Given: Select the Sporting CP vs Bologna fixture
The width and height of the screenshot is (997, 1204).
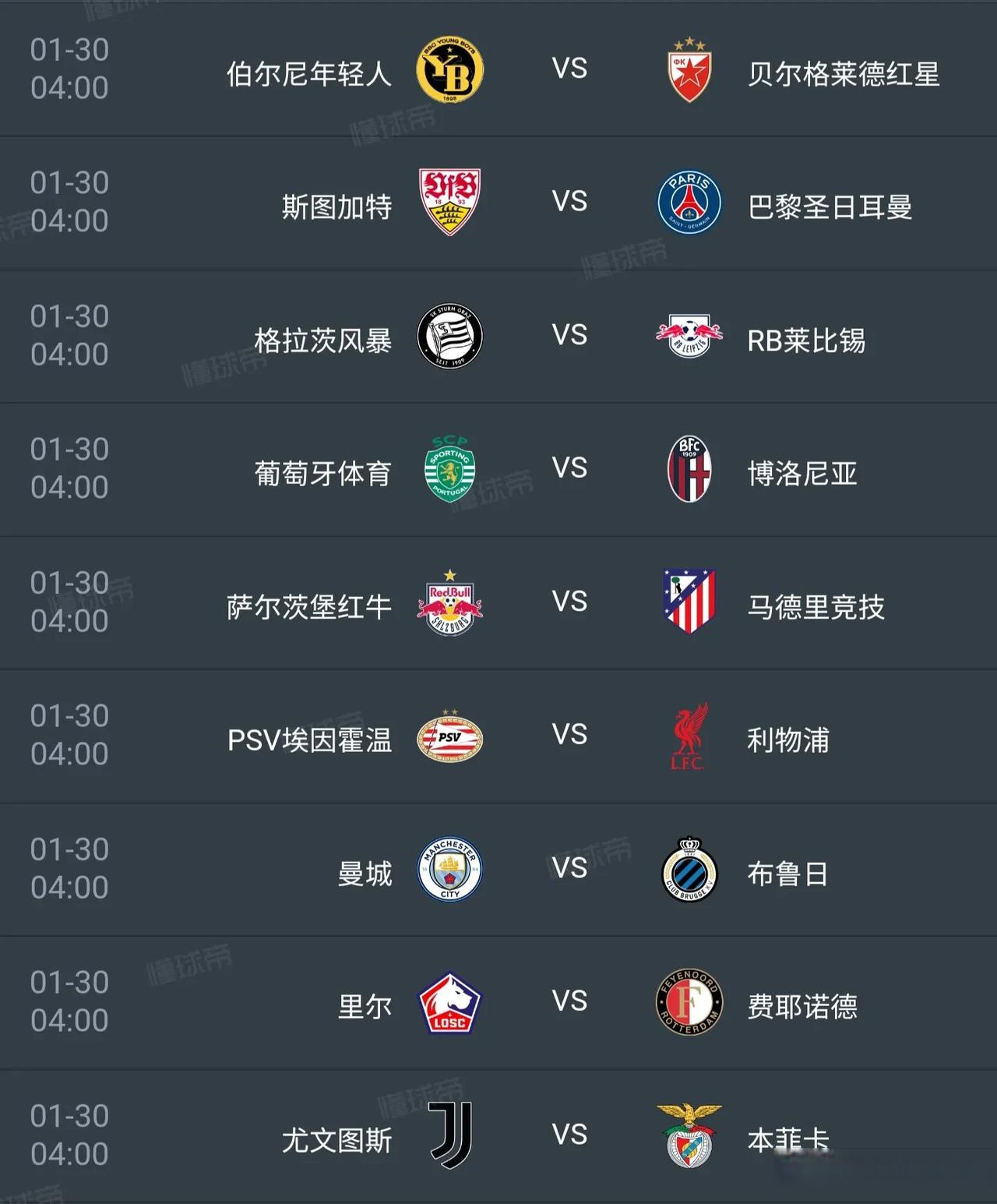Looking at the screenshot, I should click(569, 468).
